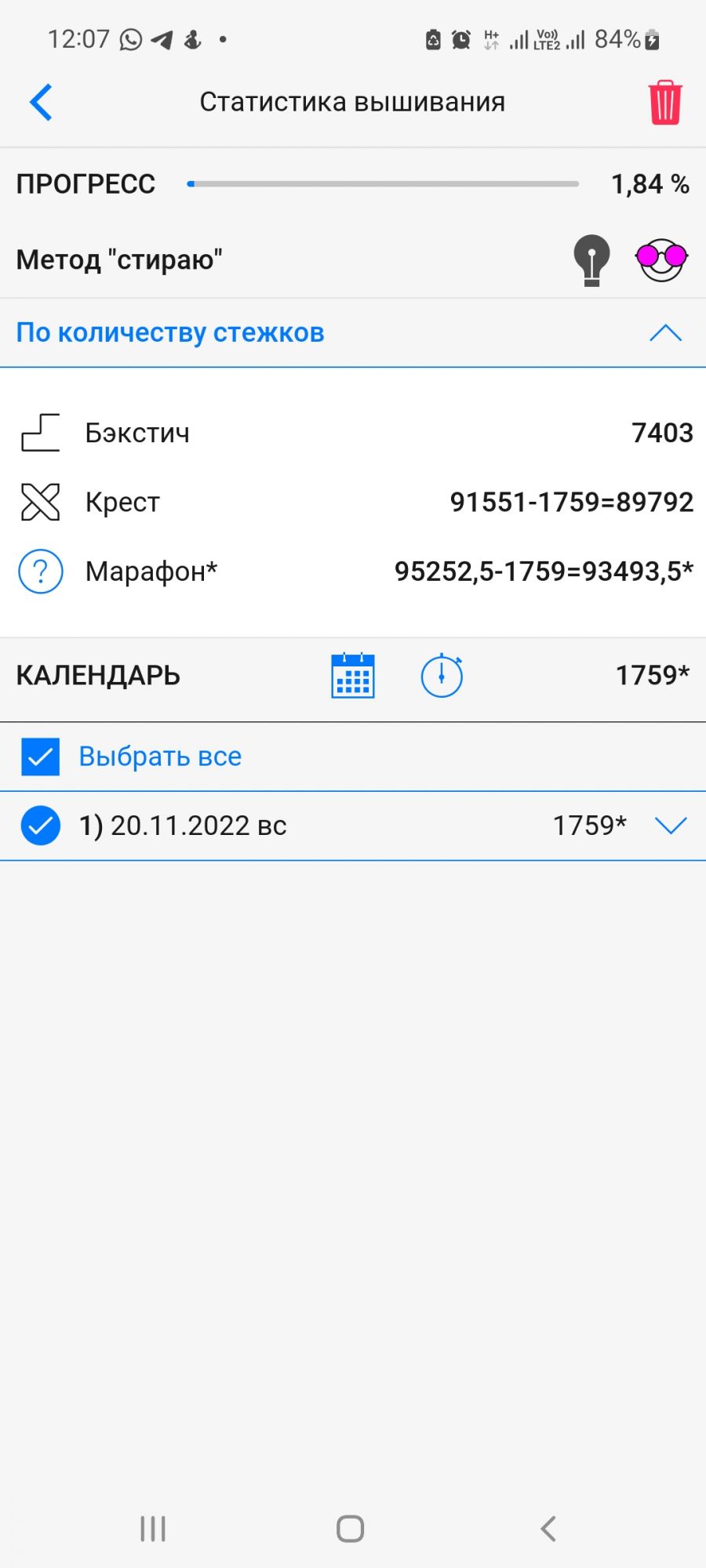The image size is (706, 1568).
Task: Open the Марафон question mark help
Action: pyautogui.click(x=41, y=572)
